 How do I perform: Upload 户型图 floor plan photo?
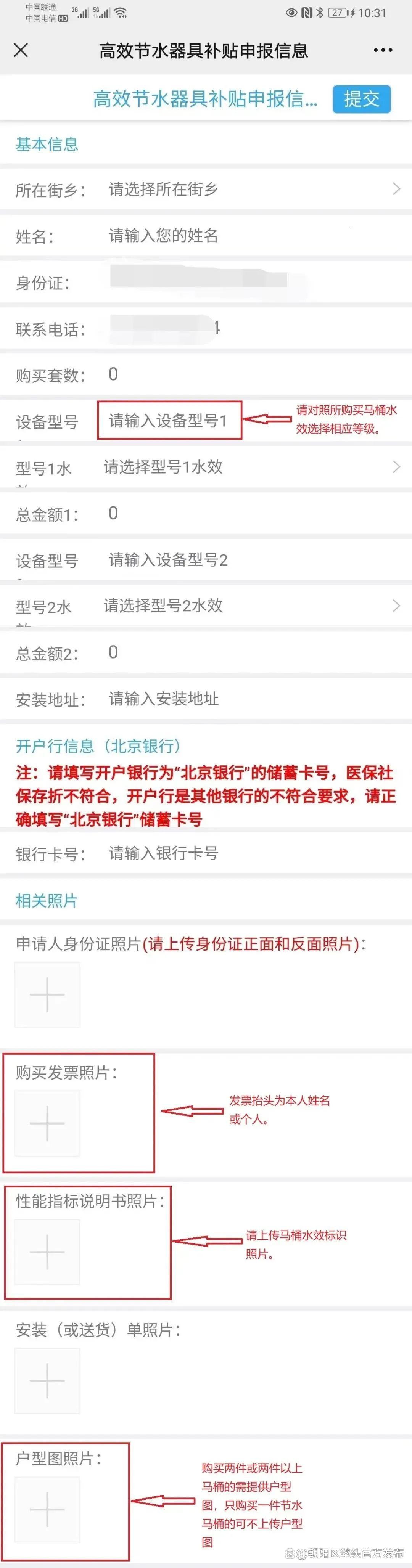point(47,1510)
